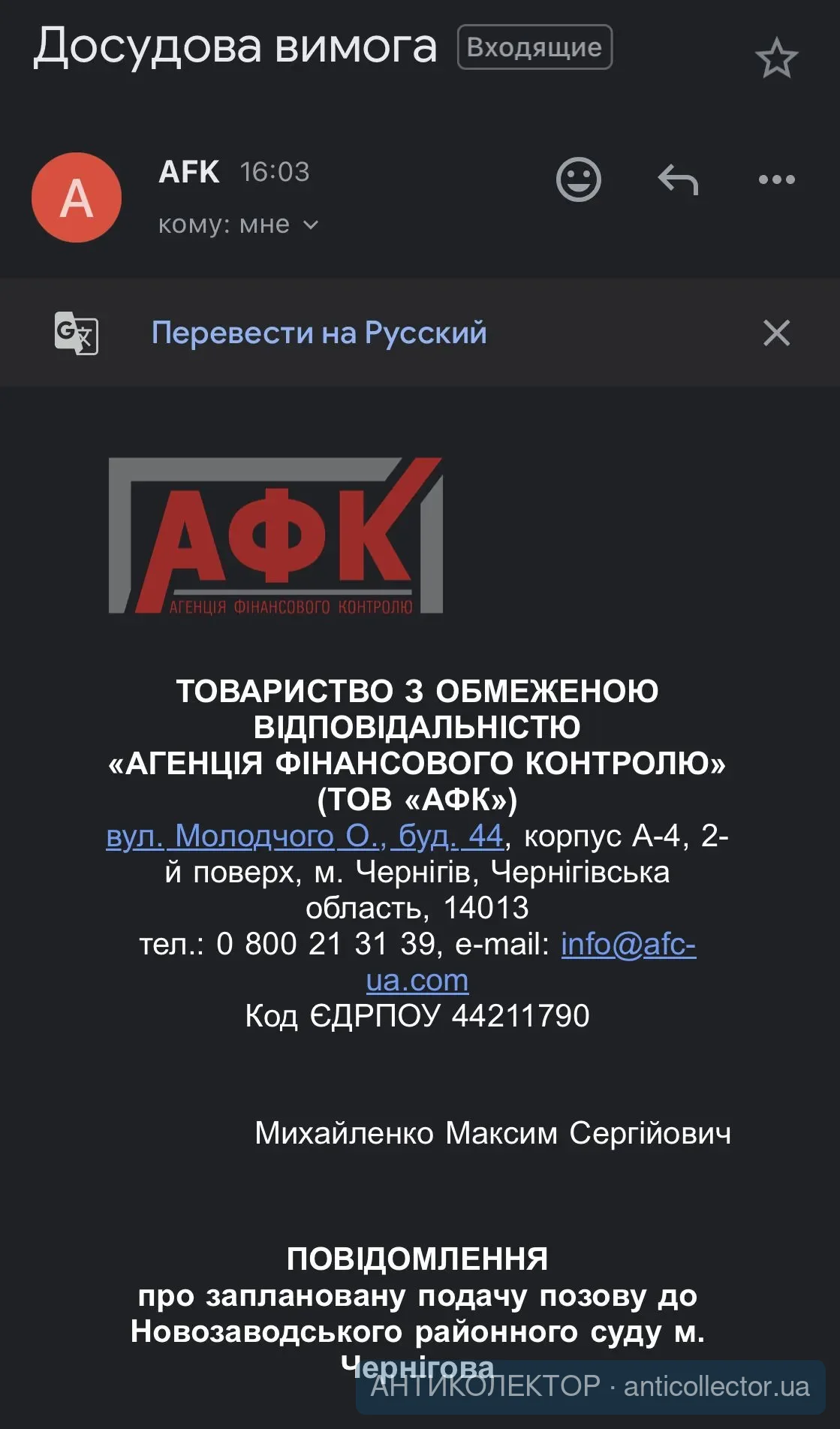The width and height of the screenshot is (840, 1429).
Task: Tap the 'Входящие' label chip
Action: [534, 47]
